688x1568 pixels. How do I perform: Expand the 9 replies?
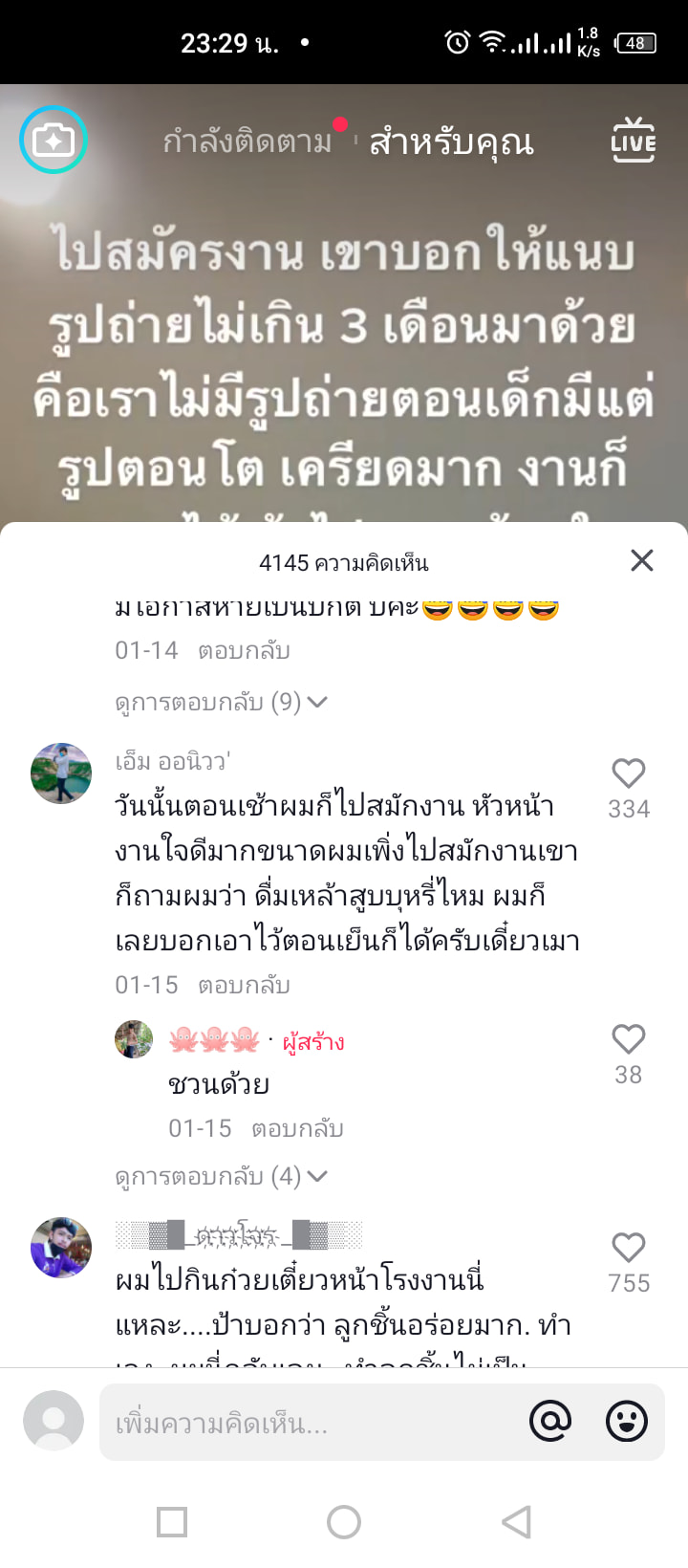tap(221, 703)
